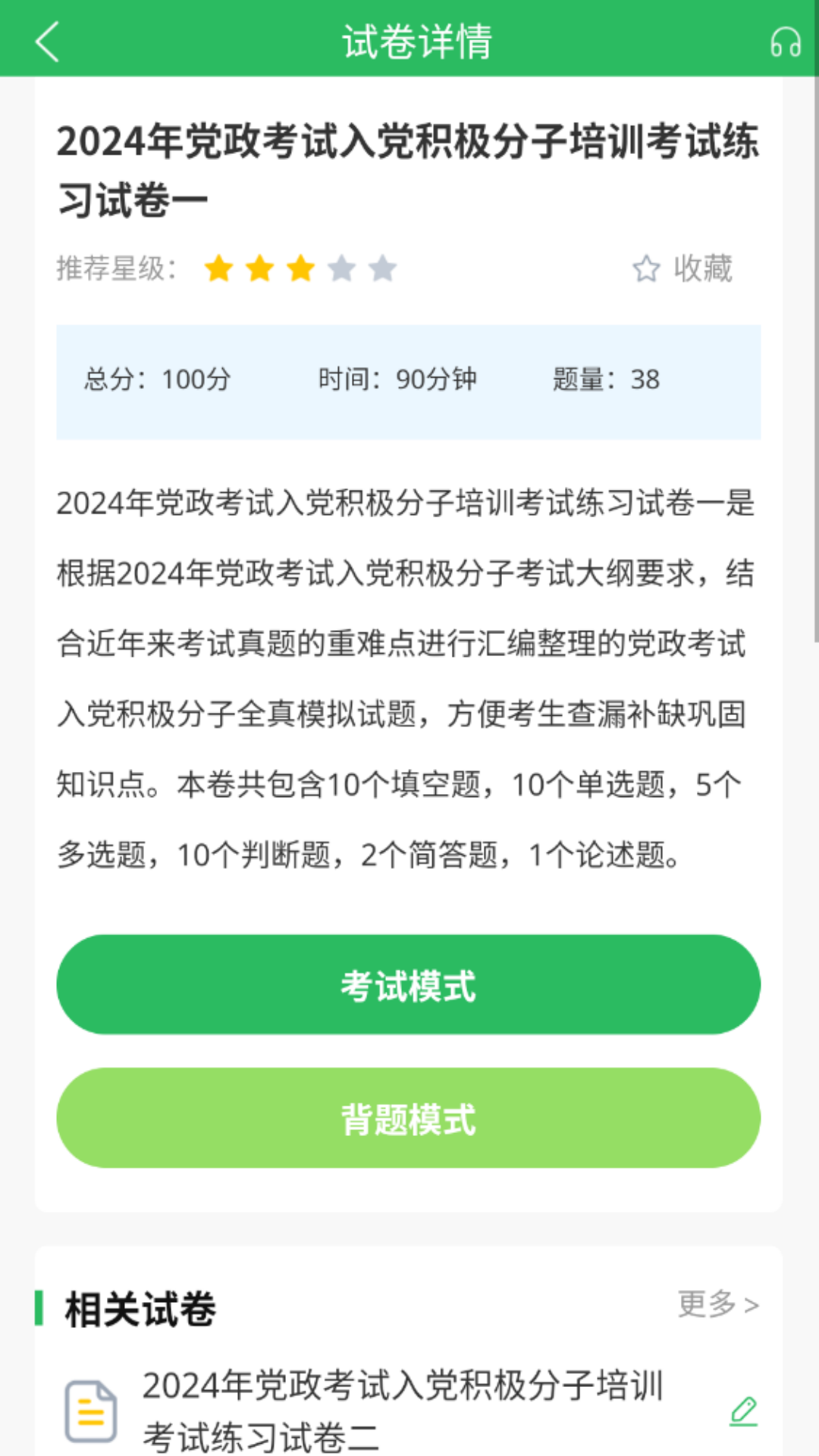Screen dimensions: 819x1456
Task: Tap the back arrow to return
Action: pyautogui.click(x=47, y=42)
